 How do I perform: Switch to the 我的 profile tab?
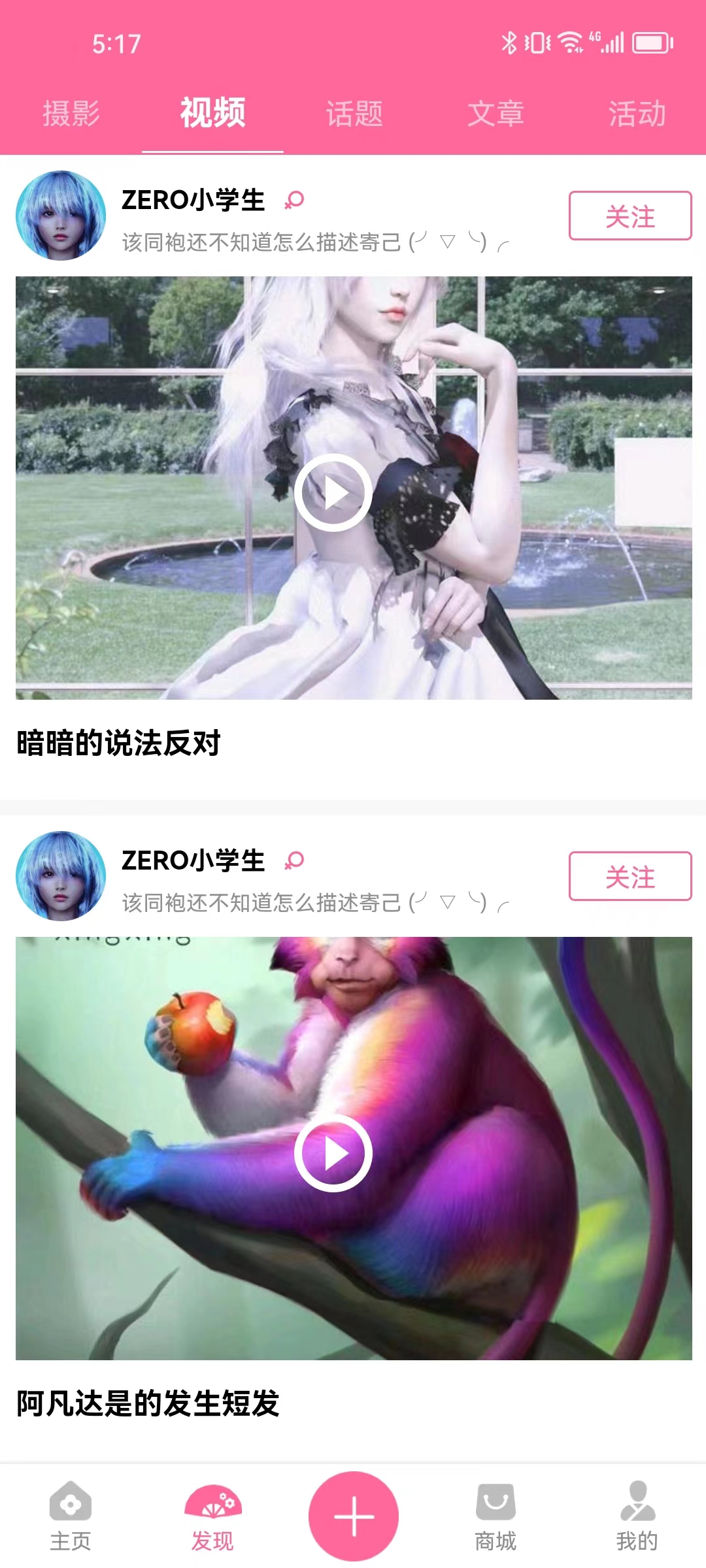coord(637,1516)
